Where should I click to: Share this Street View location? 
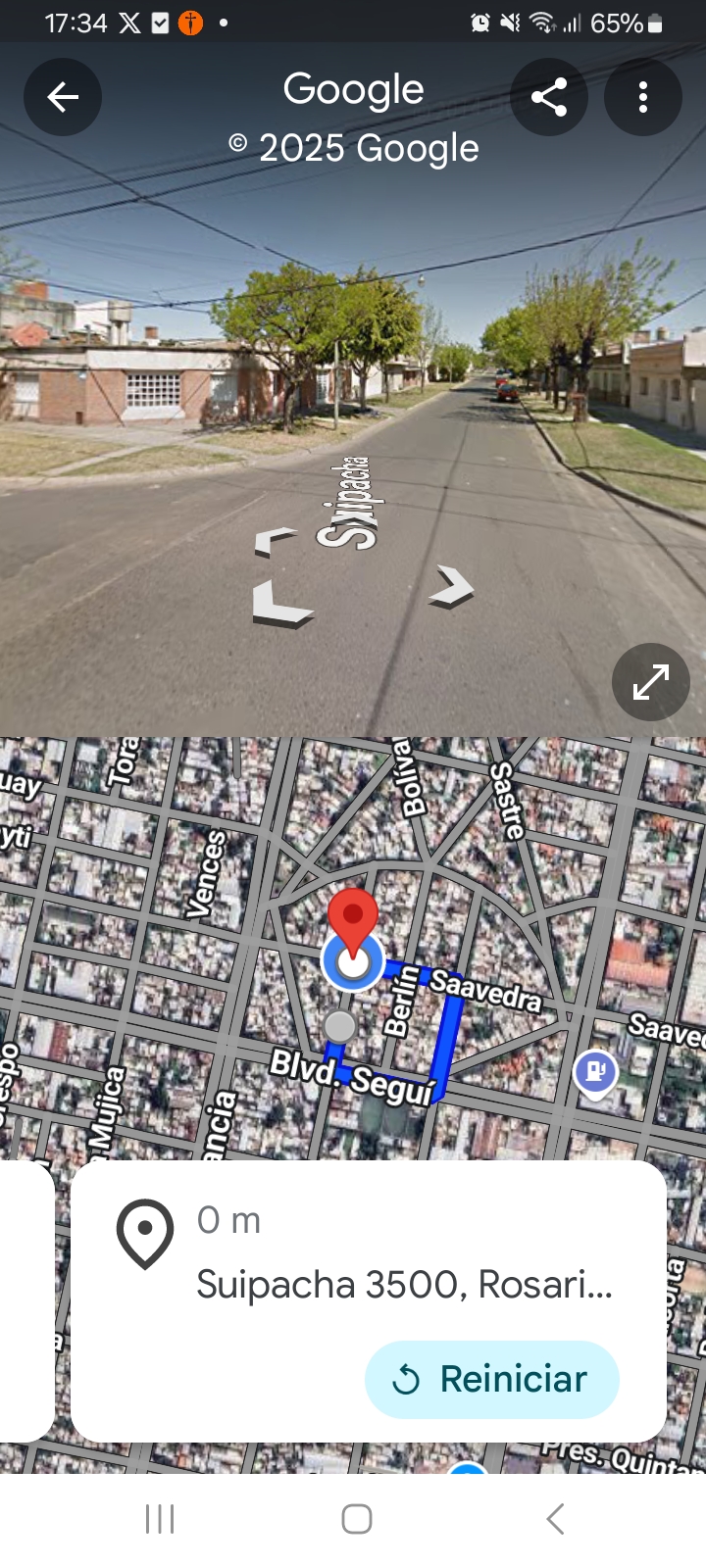(x=549, y=97)
